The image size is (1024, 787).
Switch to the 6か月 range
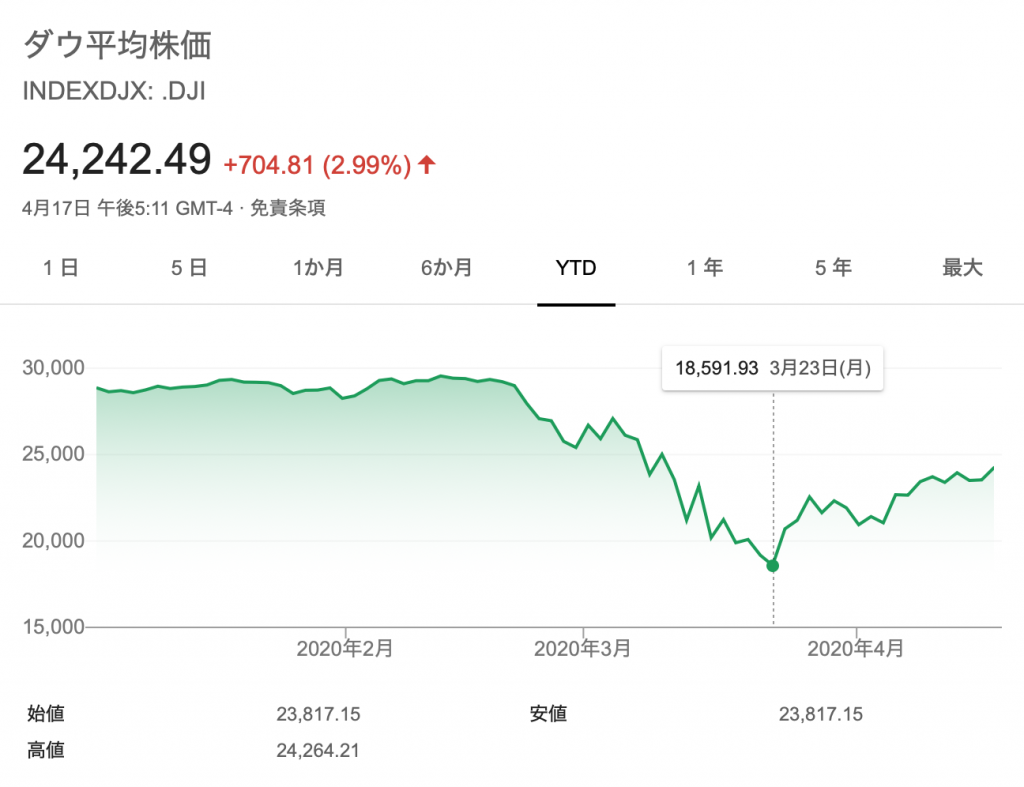tap(447, 268)
